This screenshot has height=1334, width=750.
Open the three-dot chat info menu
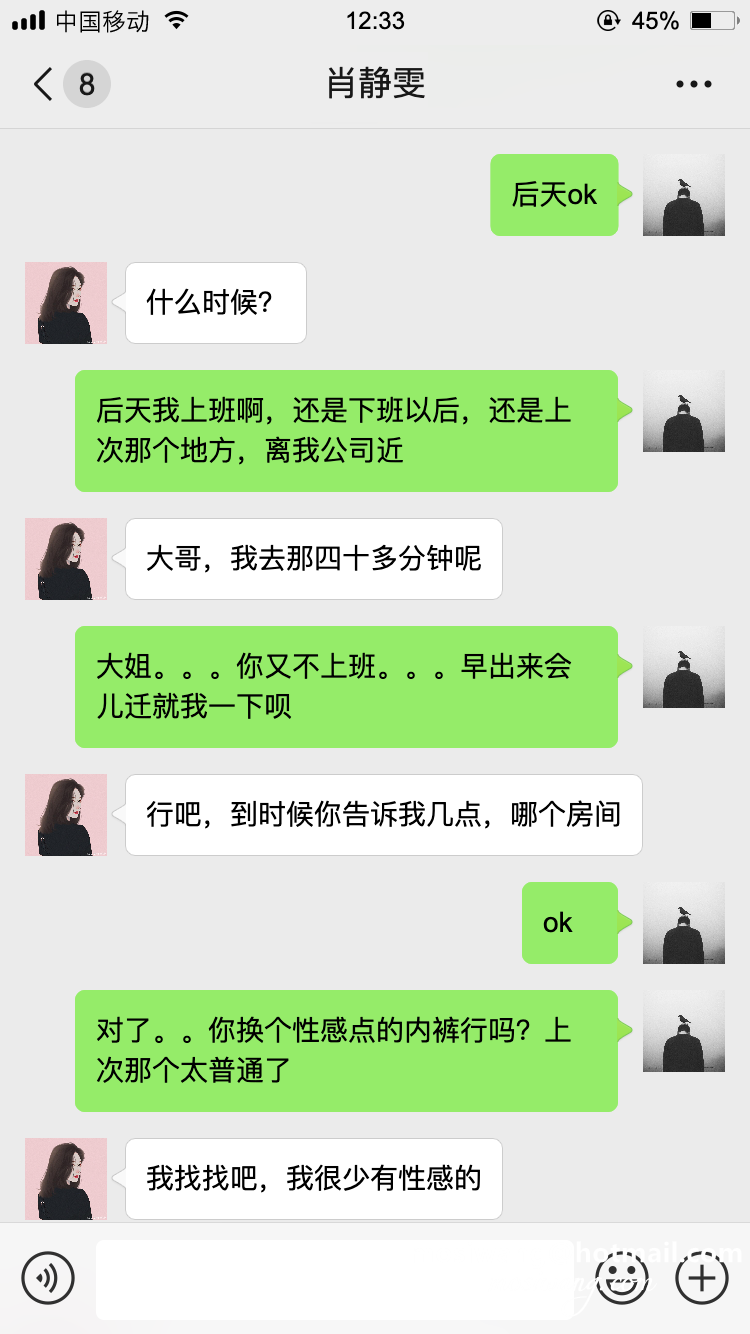click(x=693, y=85)
